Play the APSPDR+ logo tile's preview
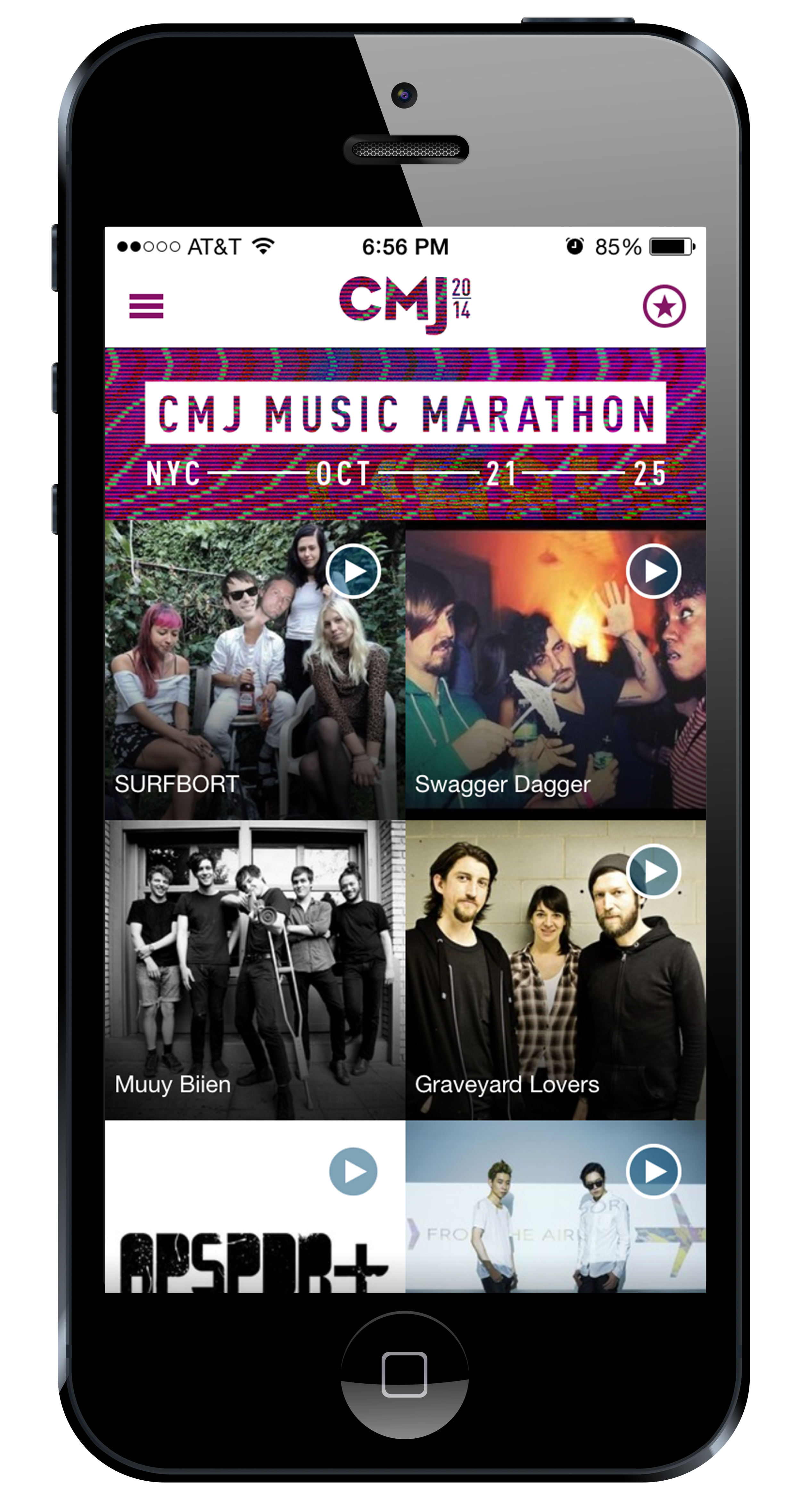 pyautogui.click(x=353, y=1172)
